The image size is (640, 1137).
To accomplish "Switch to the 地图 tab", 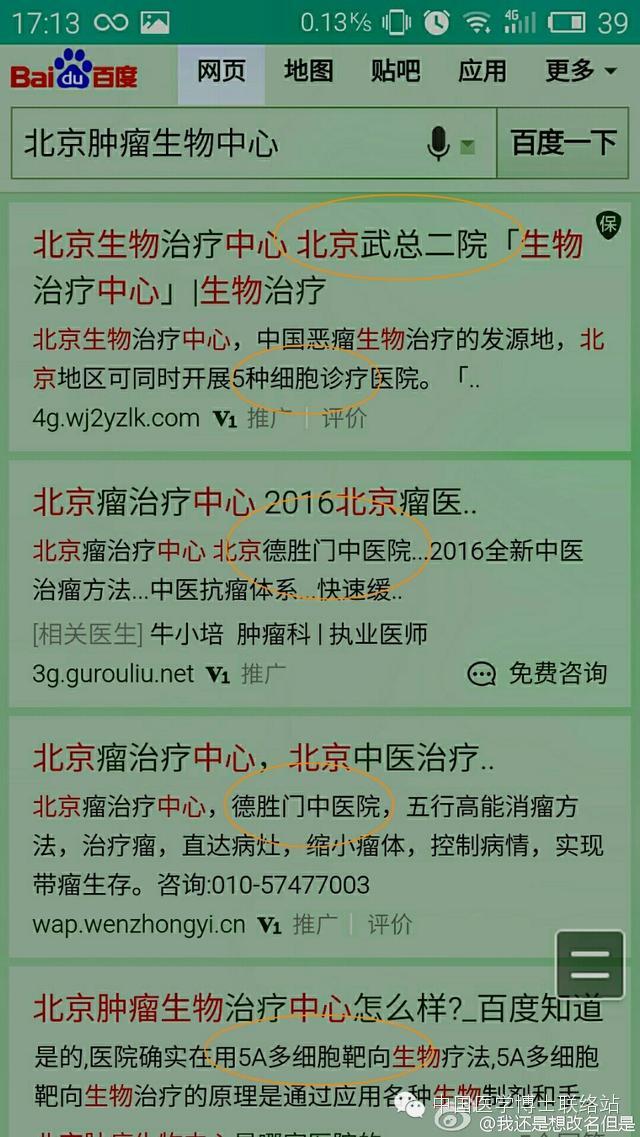I will (x=308, y=71).
